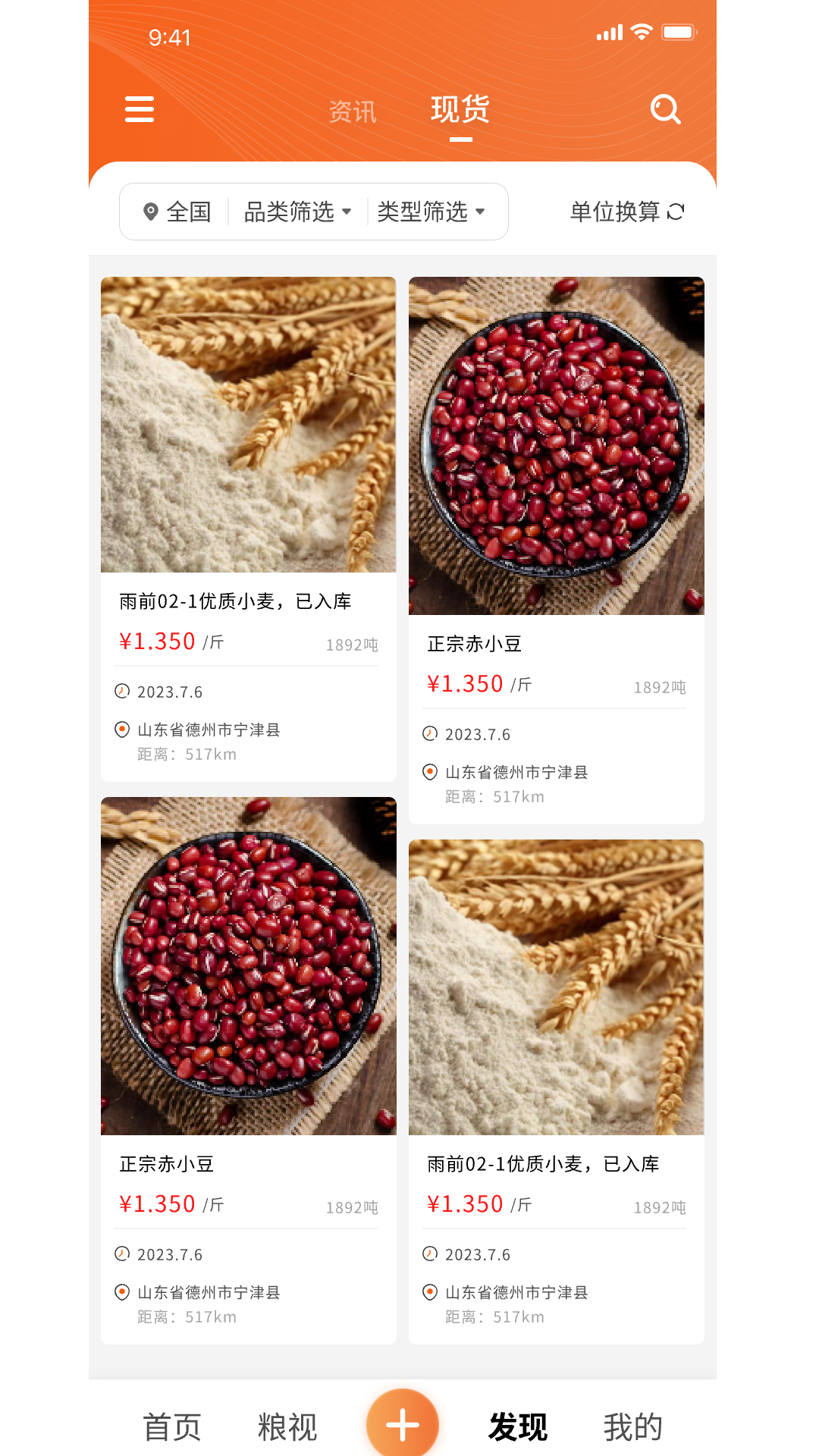Select the 现货 top tab

460,110
